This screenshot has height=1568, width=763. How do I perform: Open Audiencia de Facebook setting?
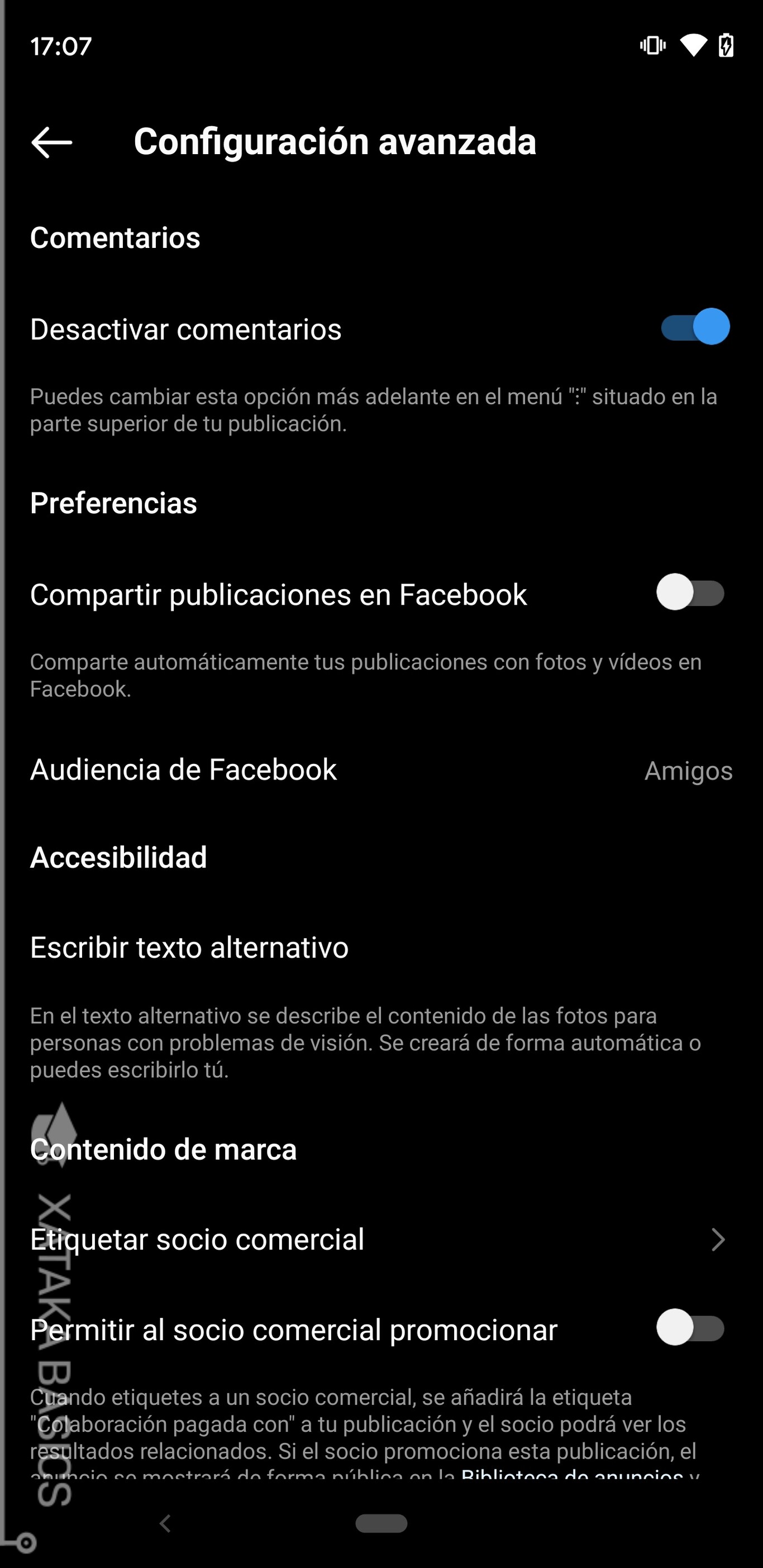[381, 770]
